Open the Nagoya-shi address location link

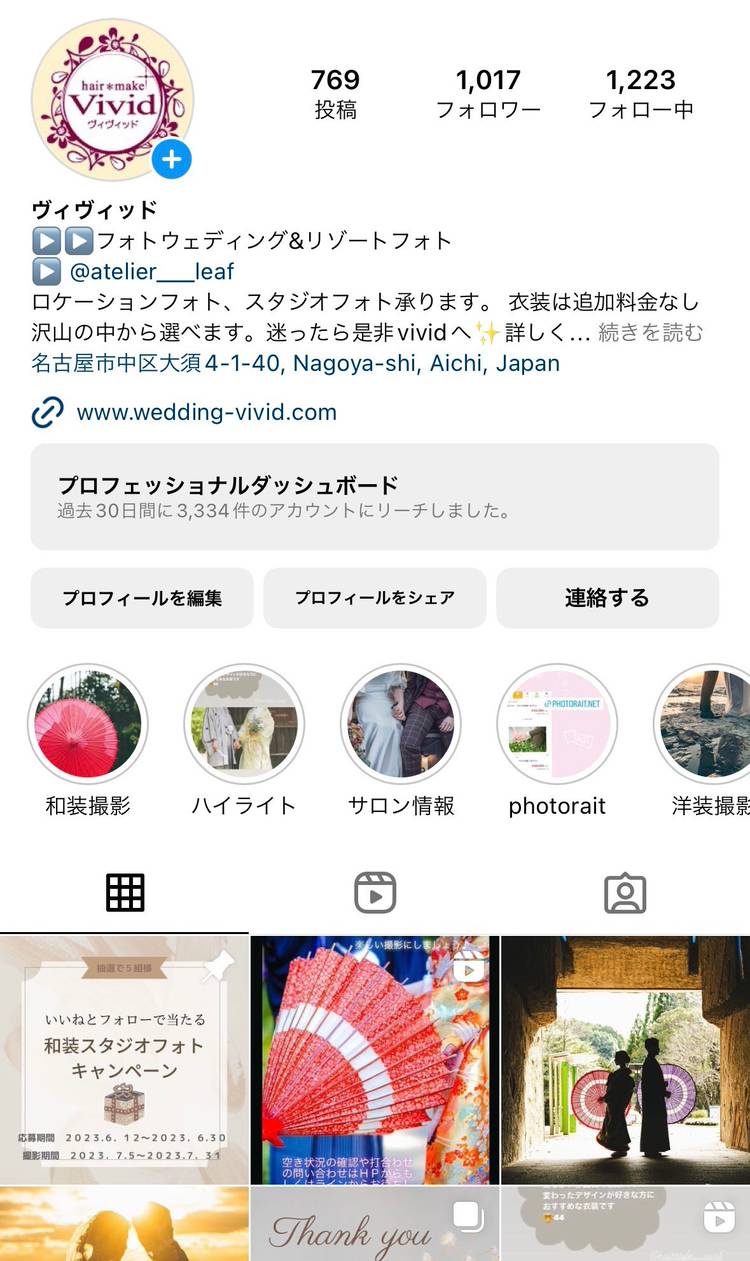pyautogui.click(x=296, y=363)
